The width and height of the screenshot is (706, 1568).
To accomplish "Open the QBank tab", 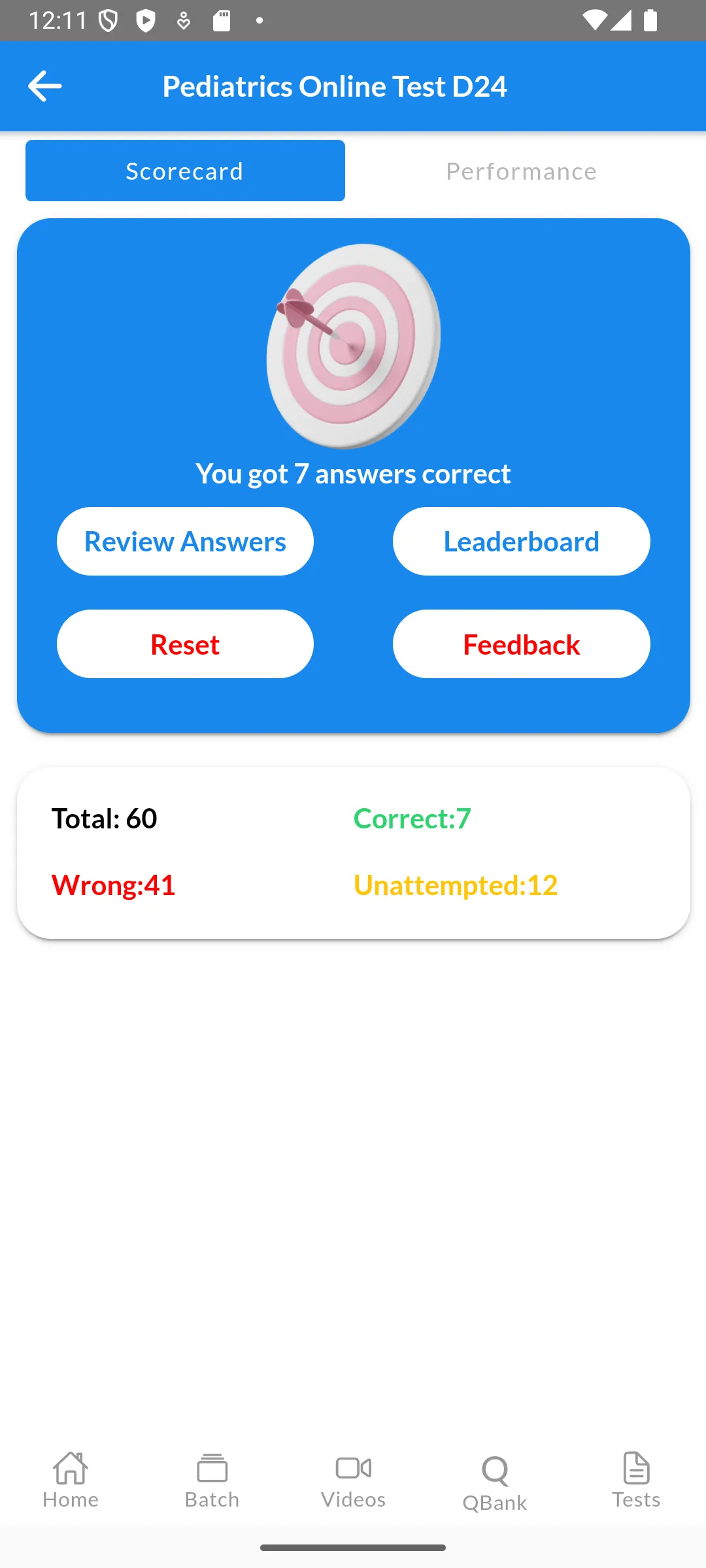I will pos(495,1483).
